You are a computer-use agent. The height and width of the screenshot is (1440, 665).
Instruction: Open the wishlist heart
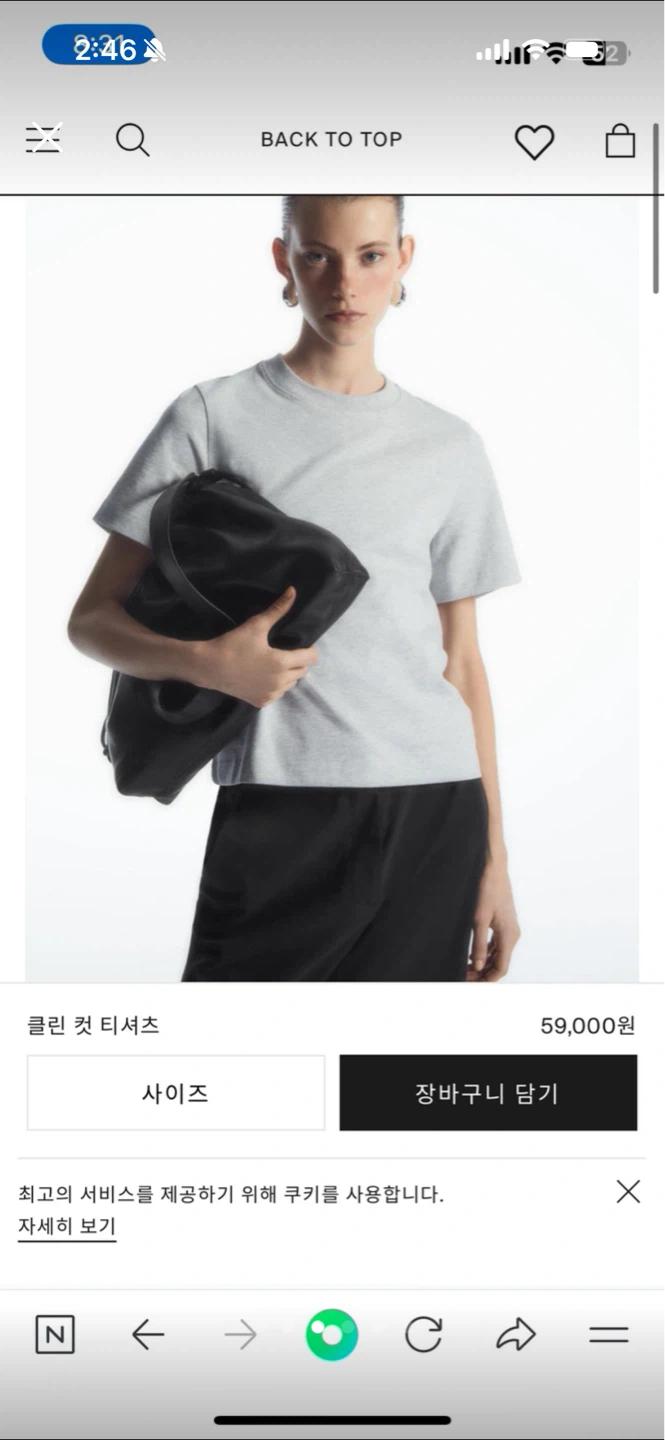coord(534,141)
